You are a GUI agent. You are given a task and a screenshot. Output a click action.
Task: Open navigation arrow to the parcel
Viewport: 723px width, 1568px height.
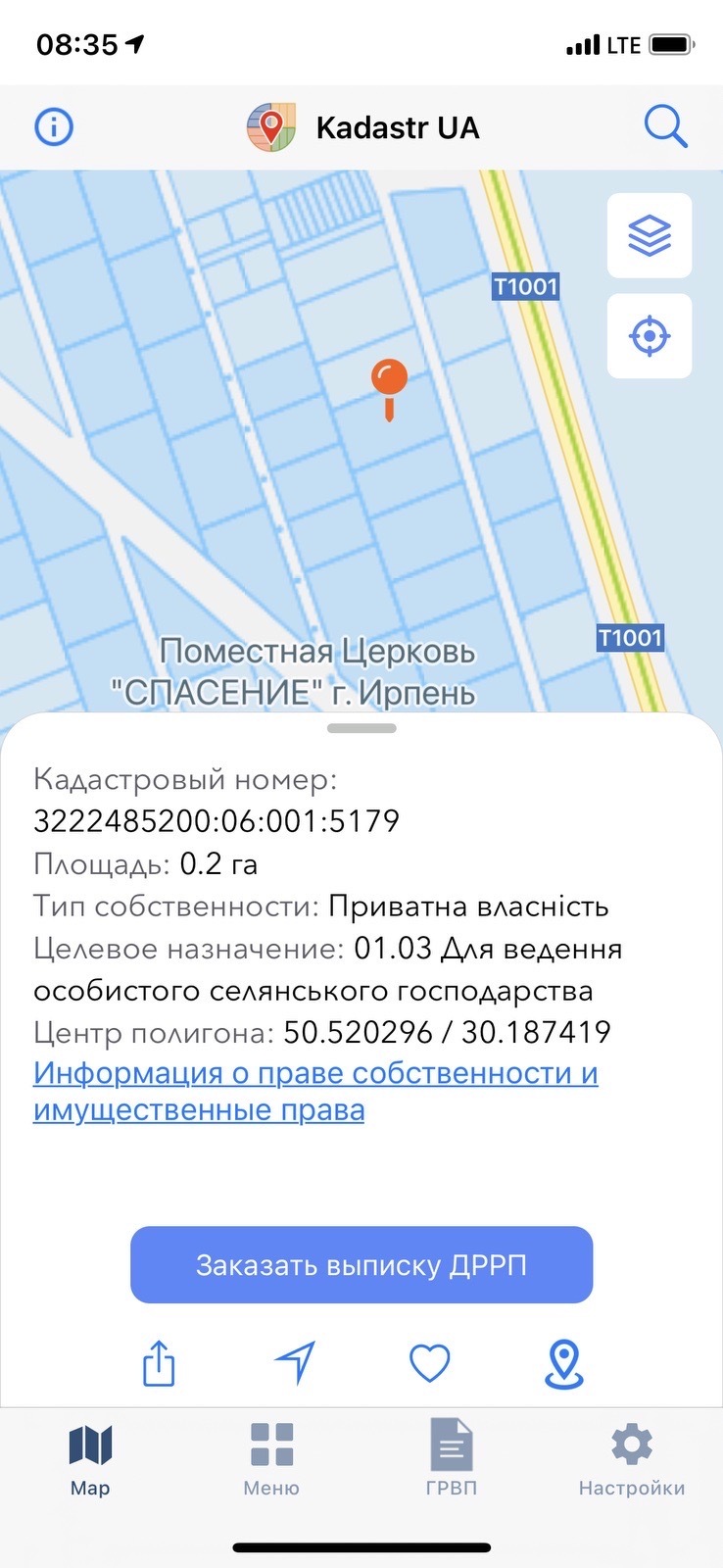tap(295, 1362)
